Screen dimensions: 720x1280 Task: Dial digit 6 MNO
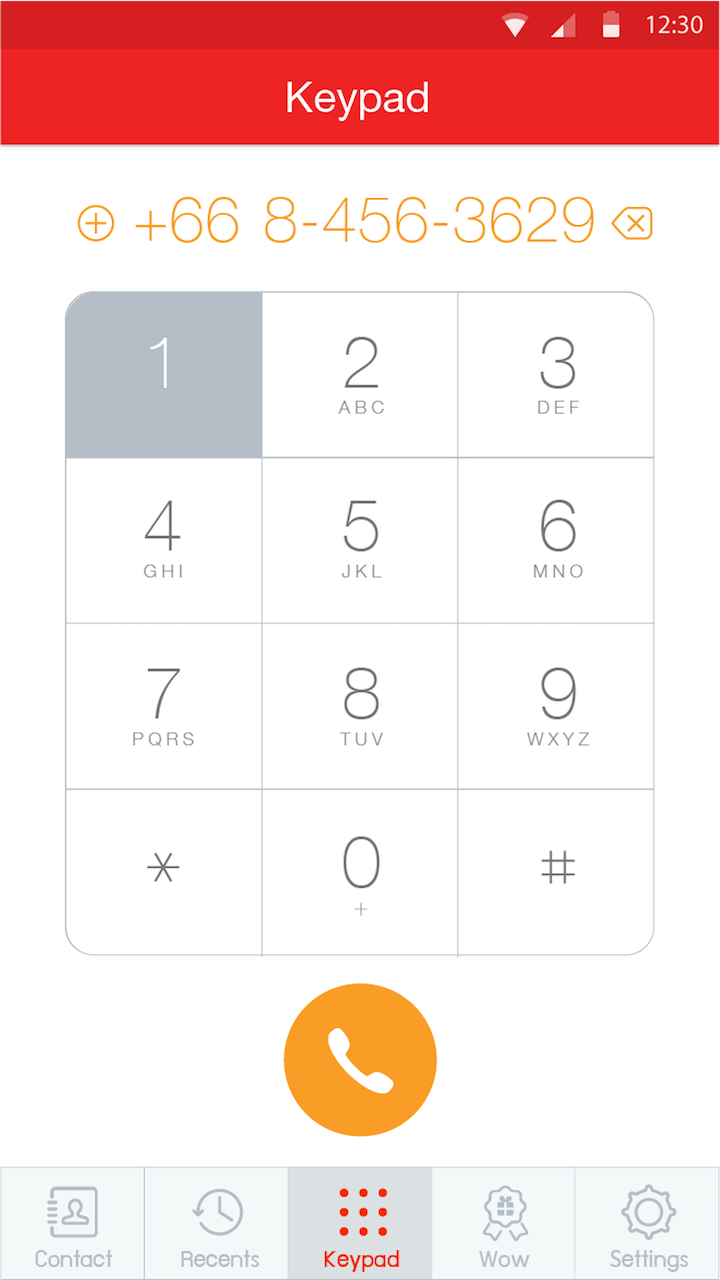coord(557,540)
